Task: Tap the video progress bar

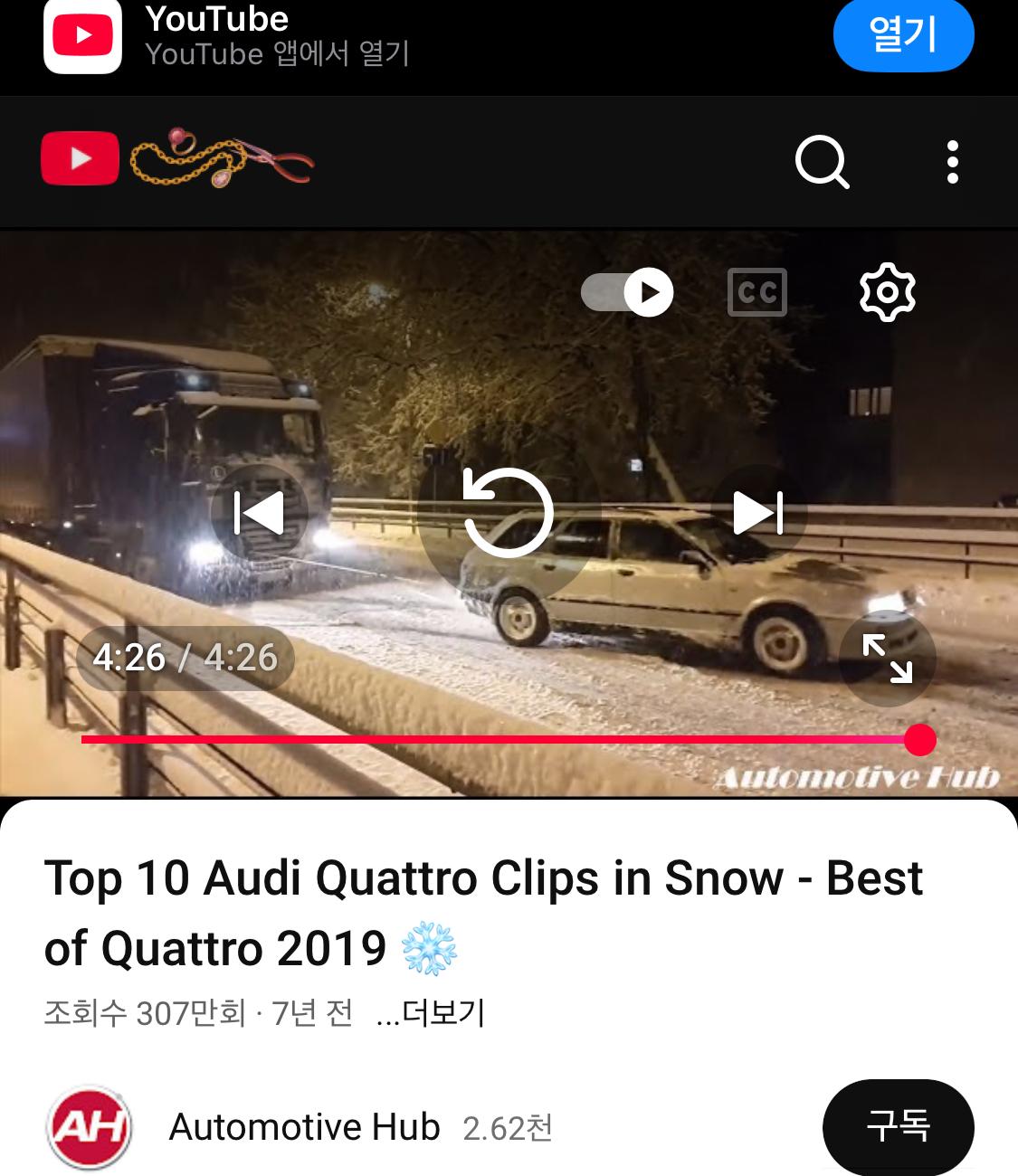Action: [498, 740]
